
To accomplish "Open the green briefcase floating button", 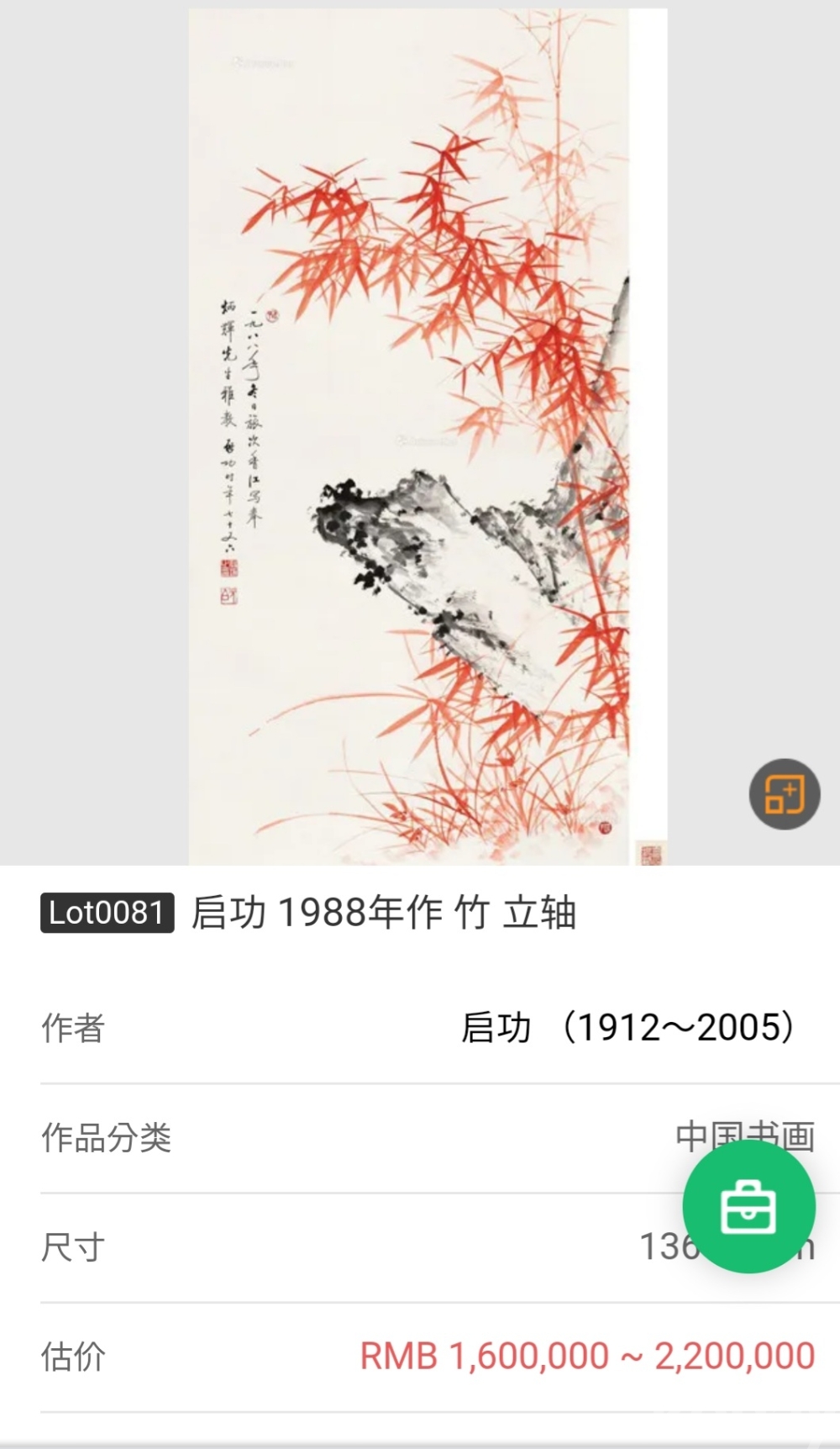I will (x=748, y=1207).
